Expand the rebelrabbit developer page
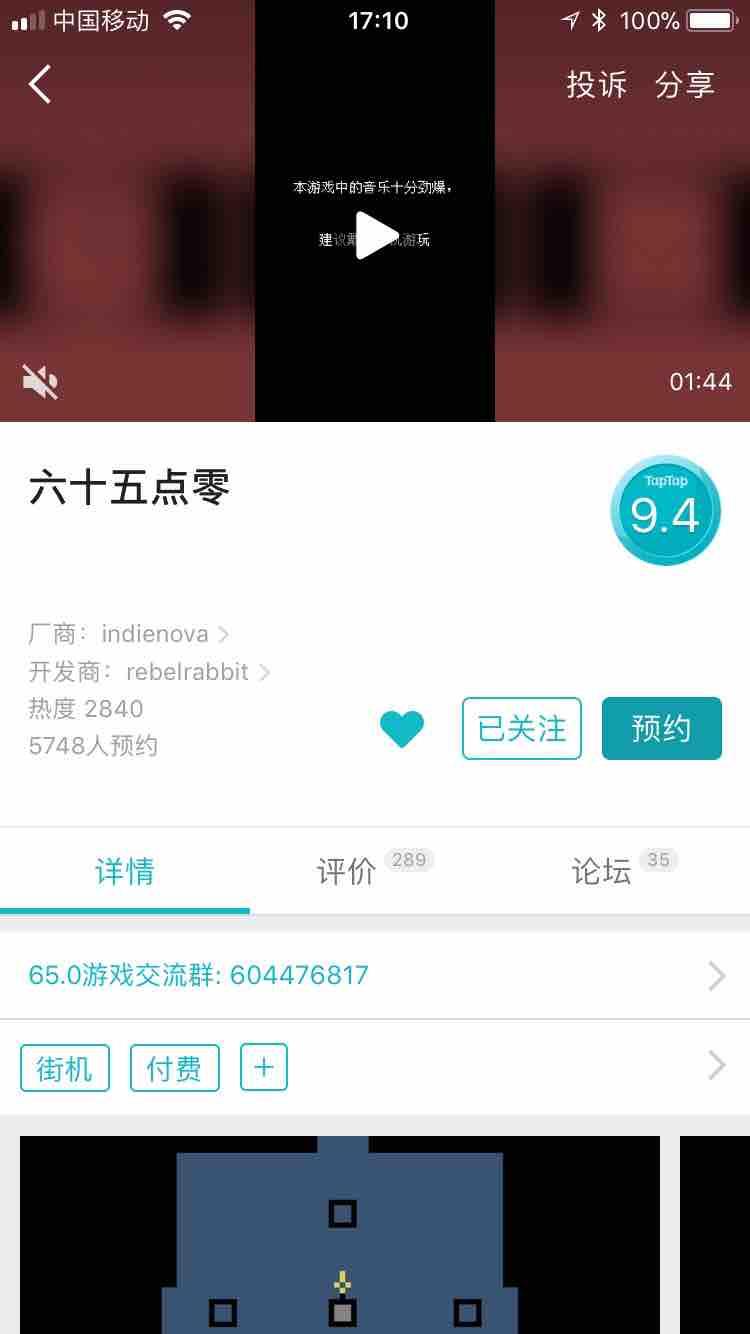Image resolution: width=750 pixels, height=1334 pixels. [186, 672]
